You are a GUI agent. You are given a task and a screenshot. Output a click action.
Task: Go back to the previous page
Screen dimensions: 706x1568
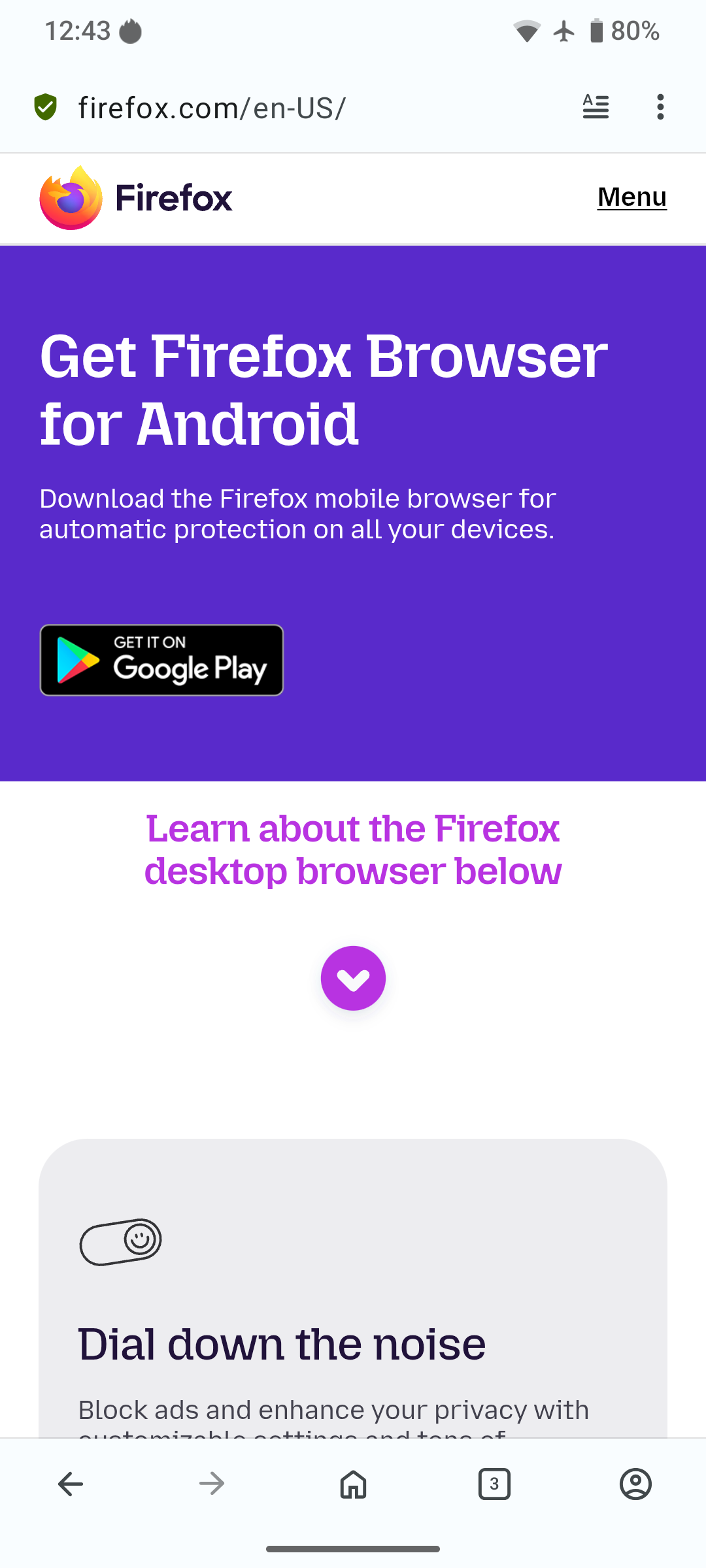coord(71,1484)
